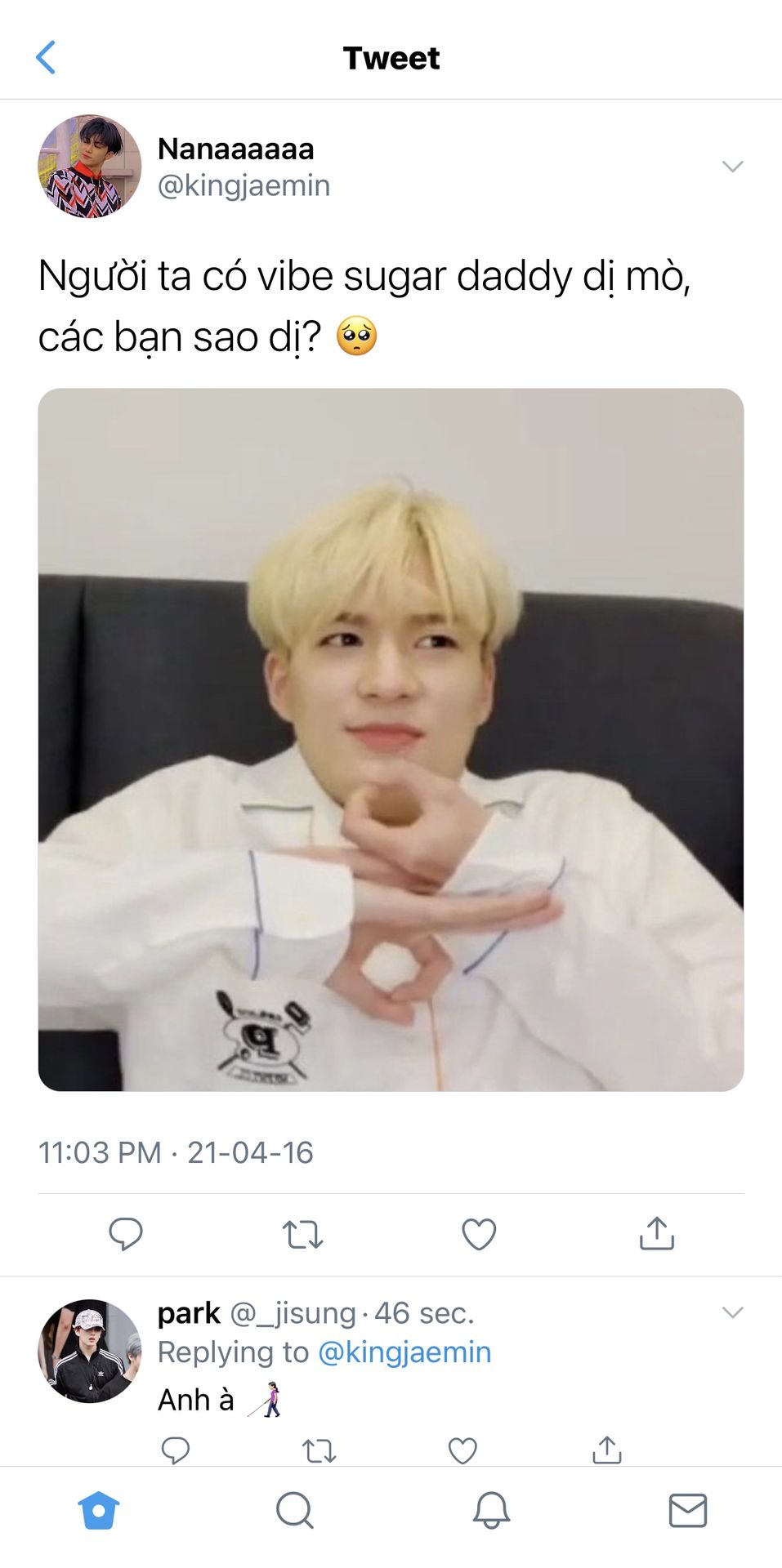Open the photo attached to the tweet
The width and height of the screenshot is (782, 1568).
tap(391, 739)
